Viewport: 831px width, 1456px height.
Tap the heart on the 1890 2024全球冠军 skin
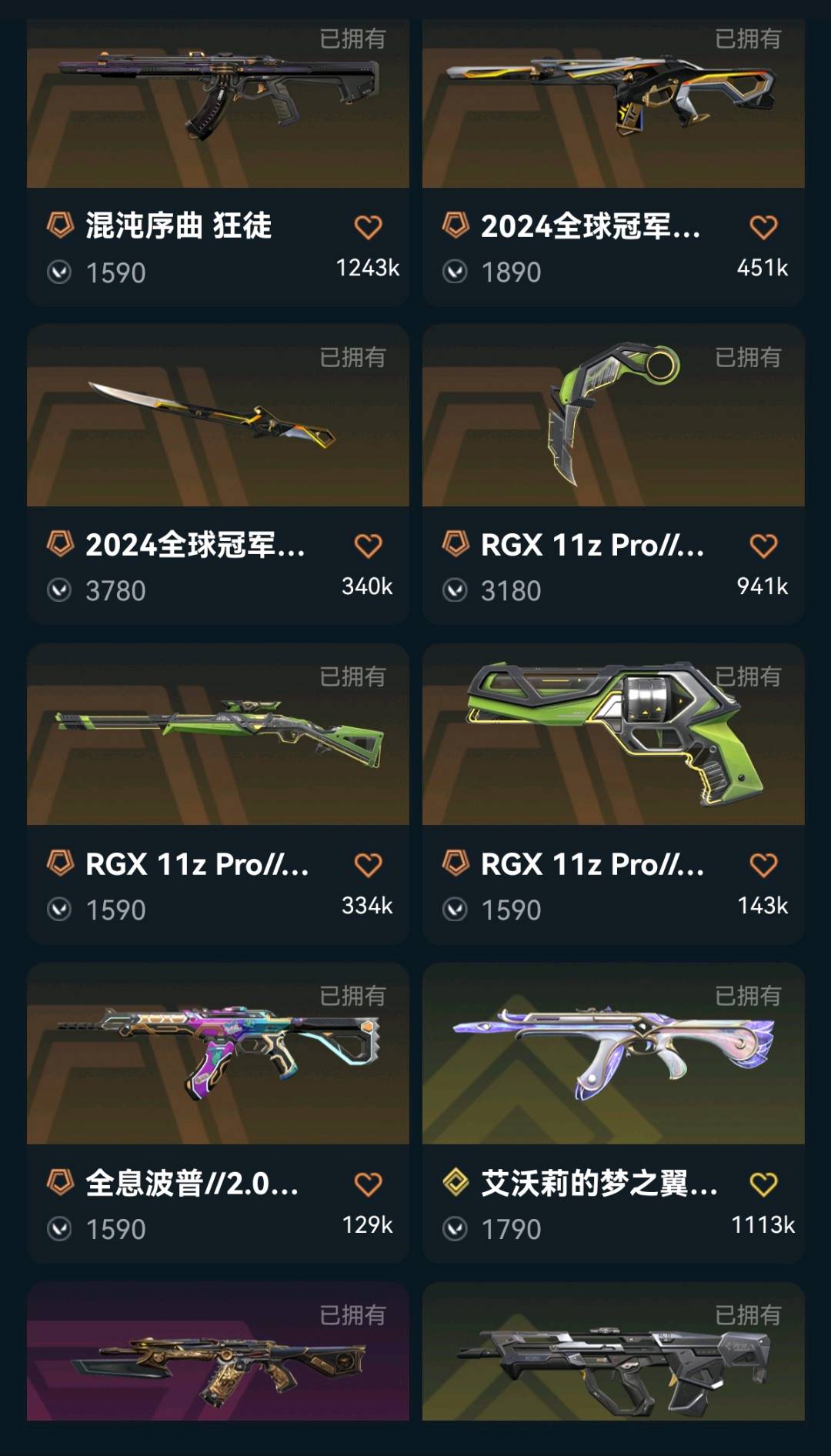[x=763, y=227]
